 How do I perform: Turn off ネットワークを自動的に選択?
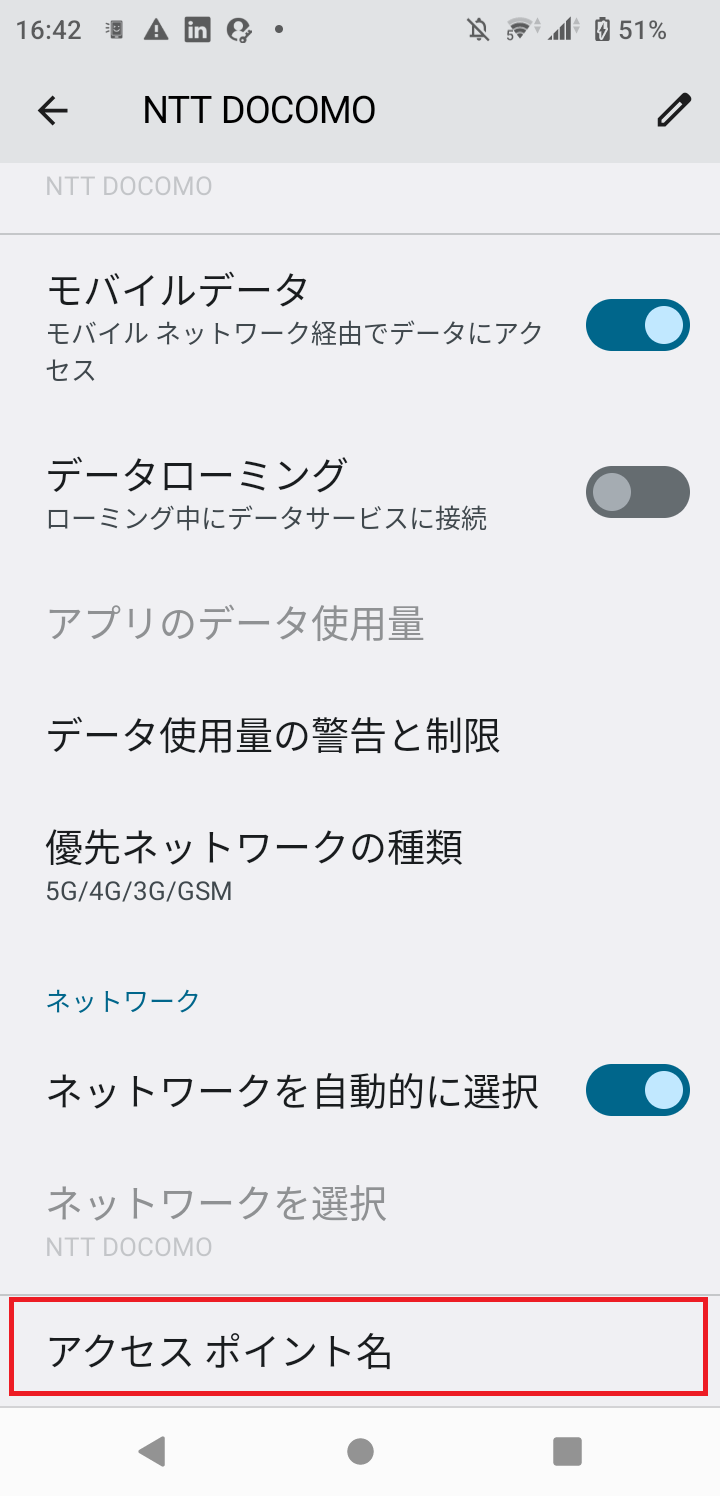pos(638,1090)
